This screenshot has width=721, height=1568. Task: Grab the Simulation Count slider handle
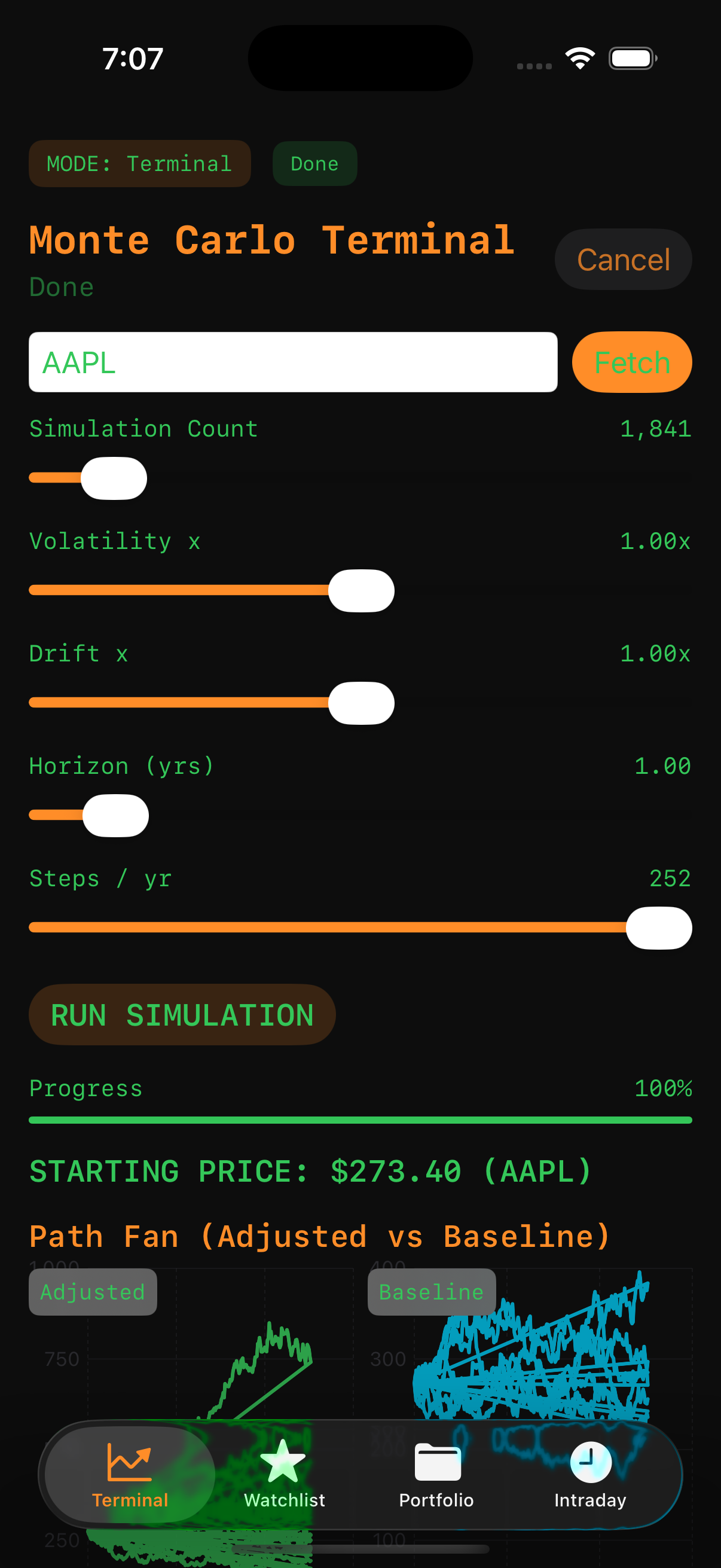pos(114,478)
